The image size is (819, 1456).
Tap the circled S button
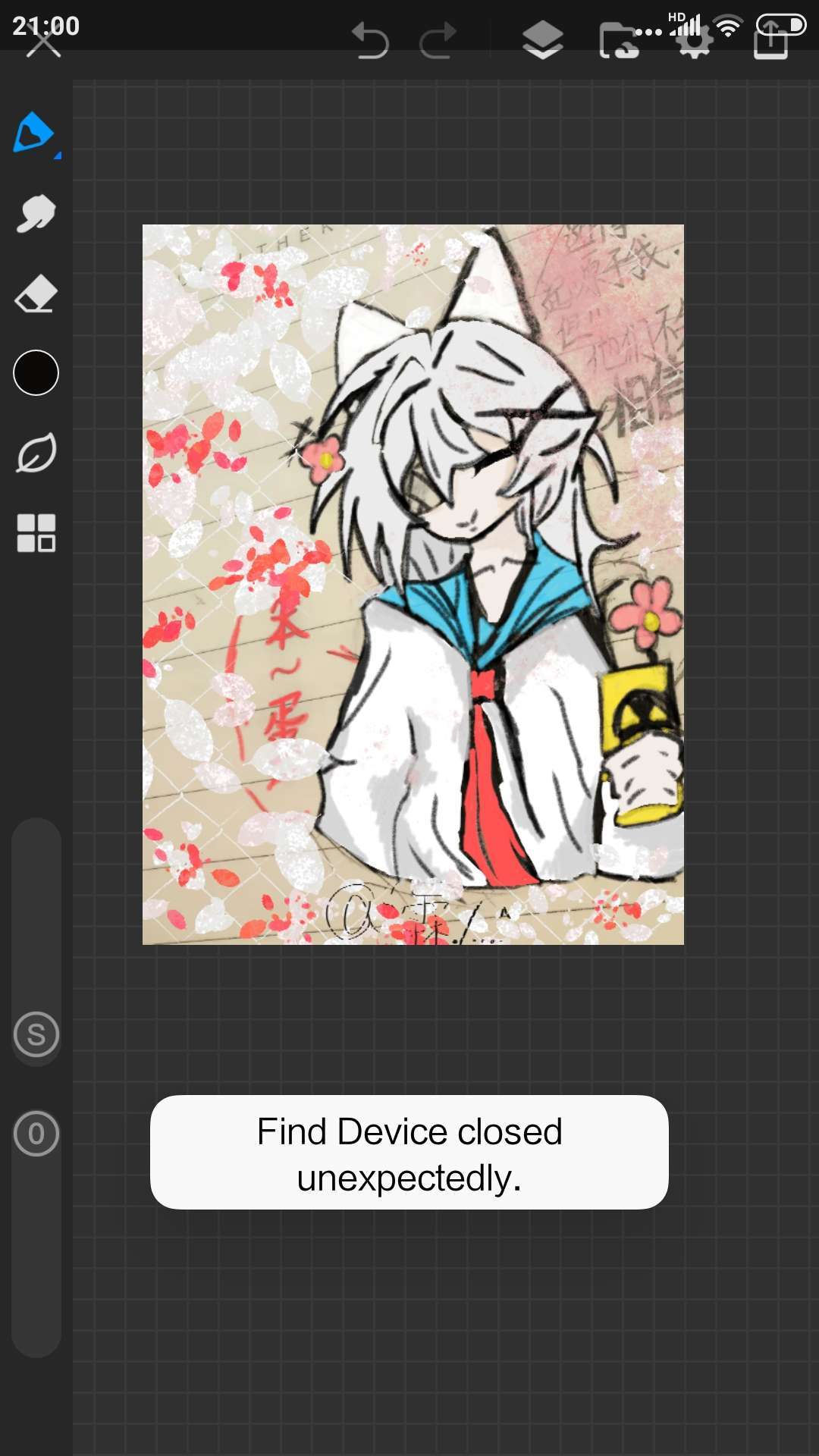[36, 1034]
